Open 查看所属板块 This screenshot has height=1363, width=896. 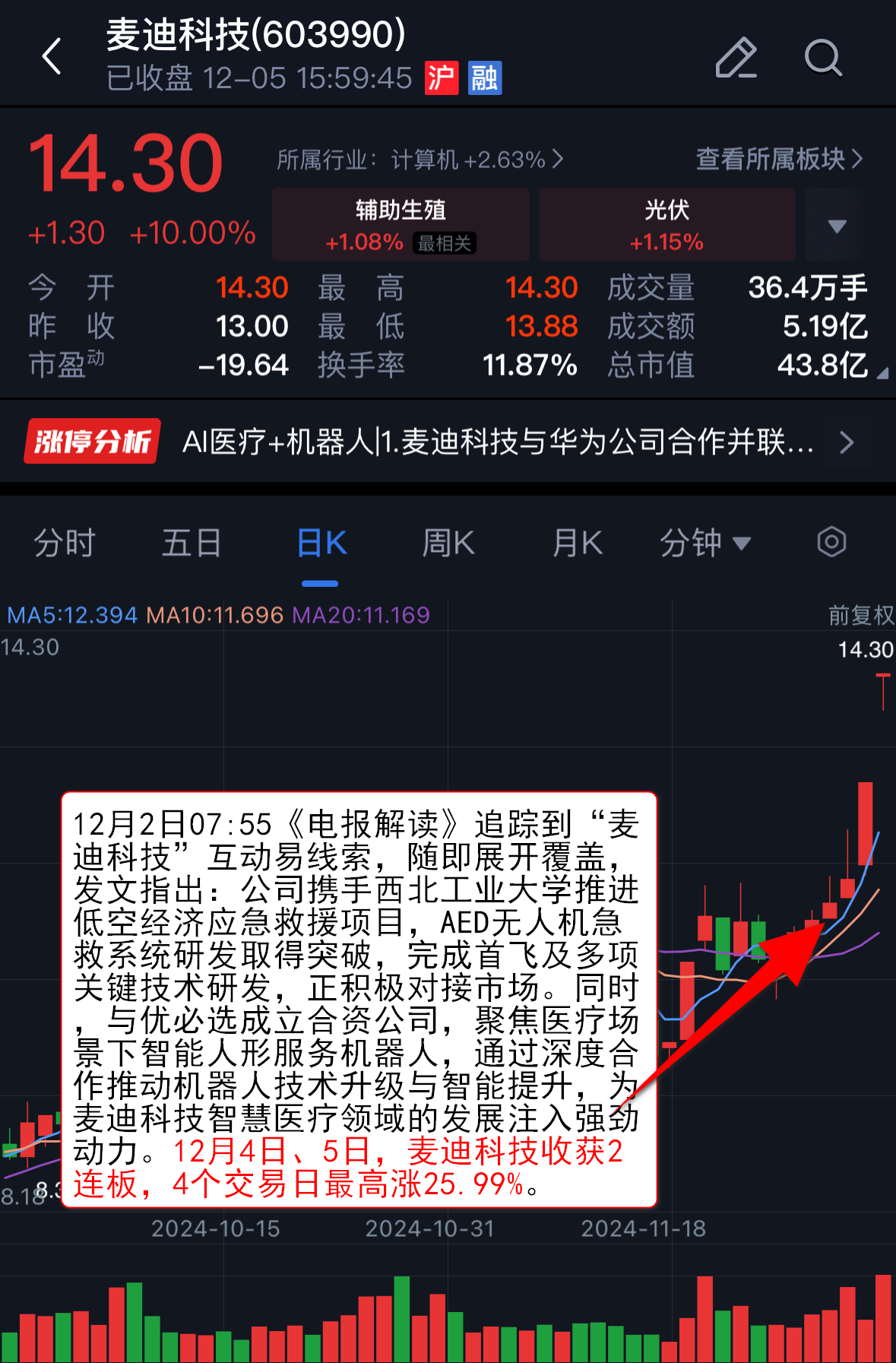click(779, 159)
